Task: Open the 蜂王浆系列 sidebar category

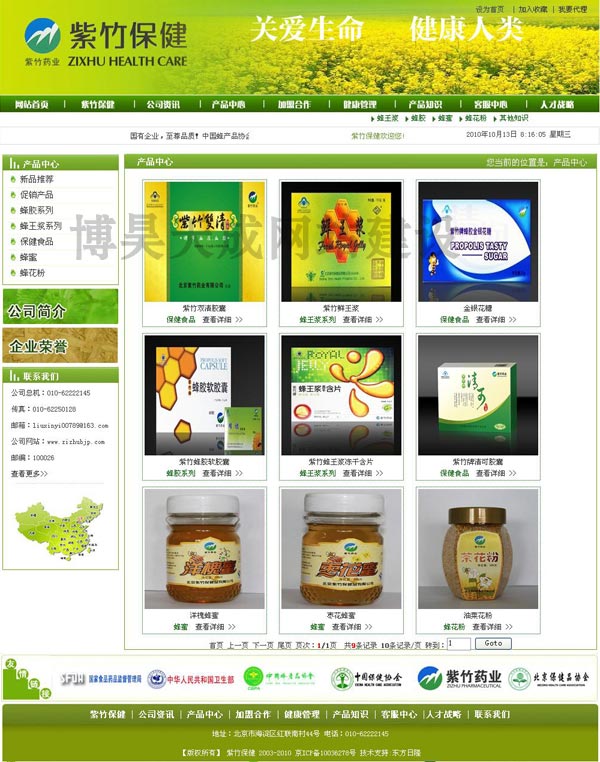Action: [41, 226]
